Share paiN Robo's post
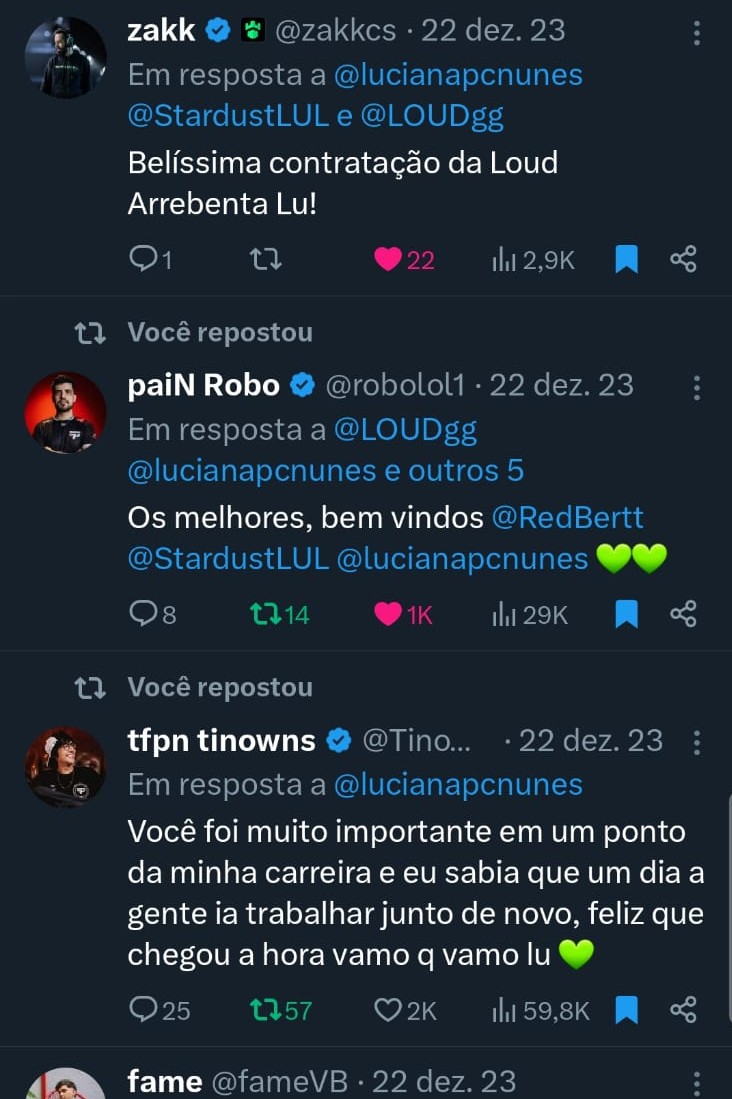732x1099 pixels. tap(683, 614)
